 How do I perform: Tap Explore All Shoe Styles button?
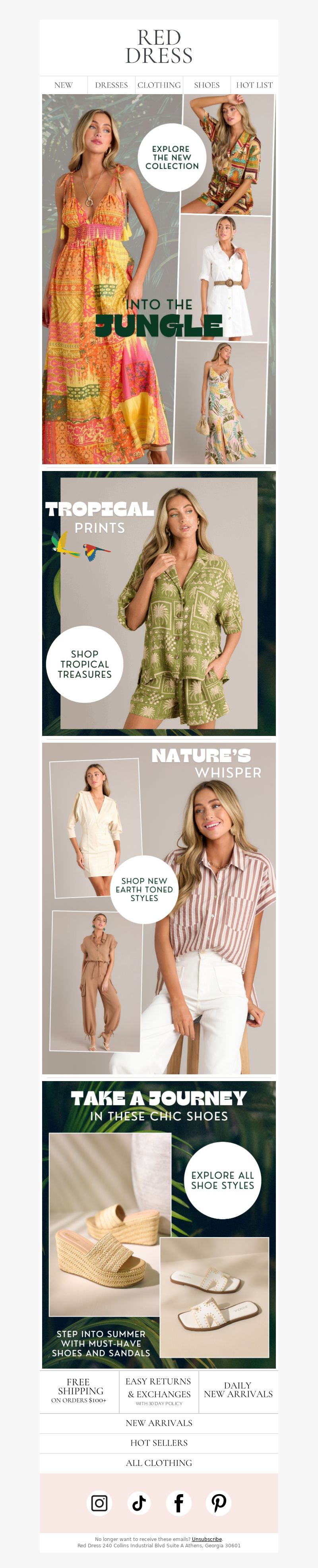[x=222, y=1180]
